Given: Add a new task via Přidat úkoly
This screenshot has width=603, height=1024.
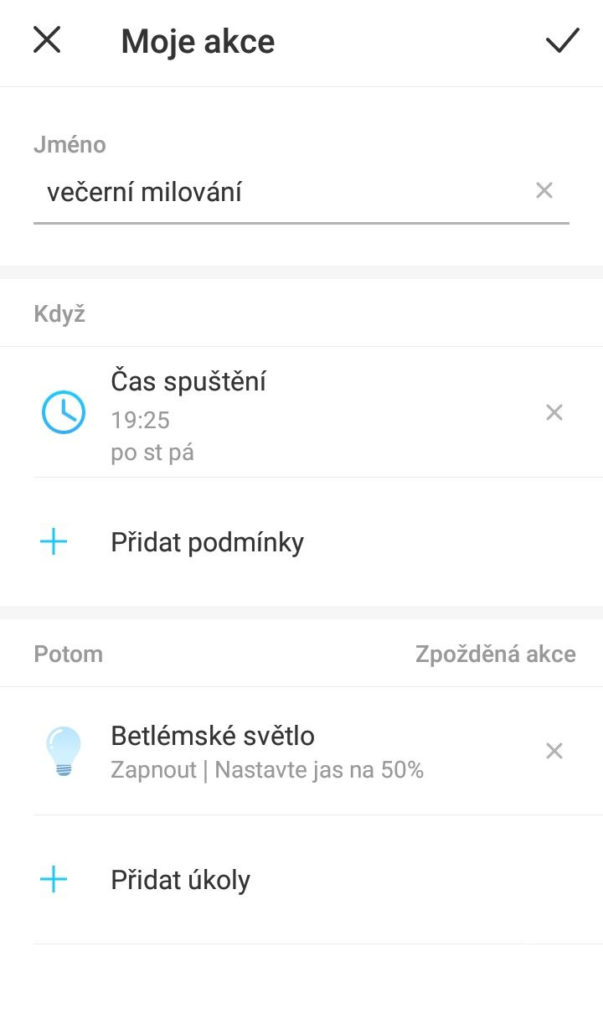Looking at the screenshot, I should (301, 880).
